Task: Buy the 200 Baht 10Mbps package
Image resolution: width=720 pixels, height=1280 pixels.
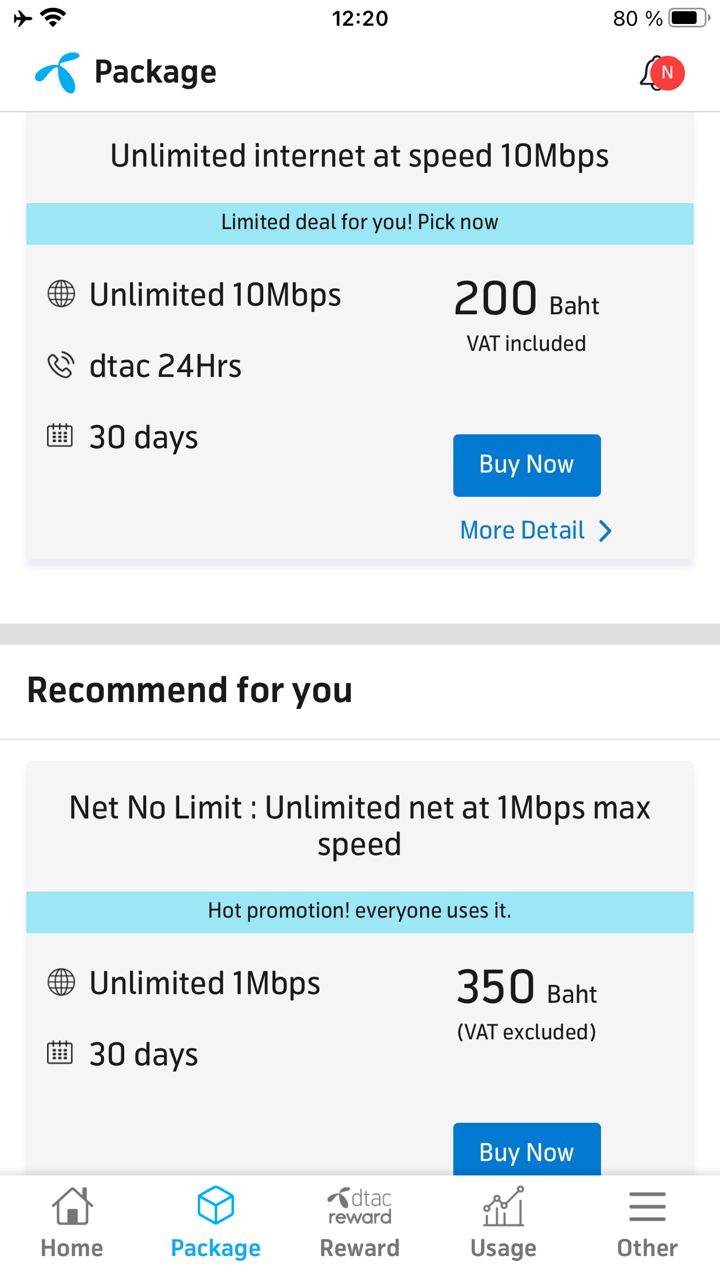Action: 526,465
